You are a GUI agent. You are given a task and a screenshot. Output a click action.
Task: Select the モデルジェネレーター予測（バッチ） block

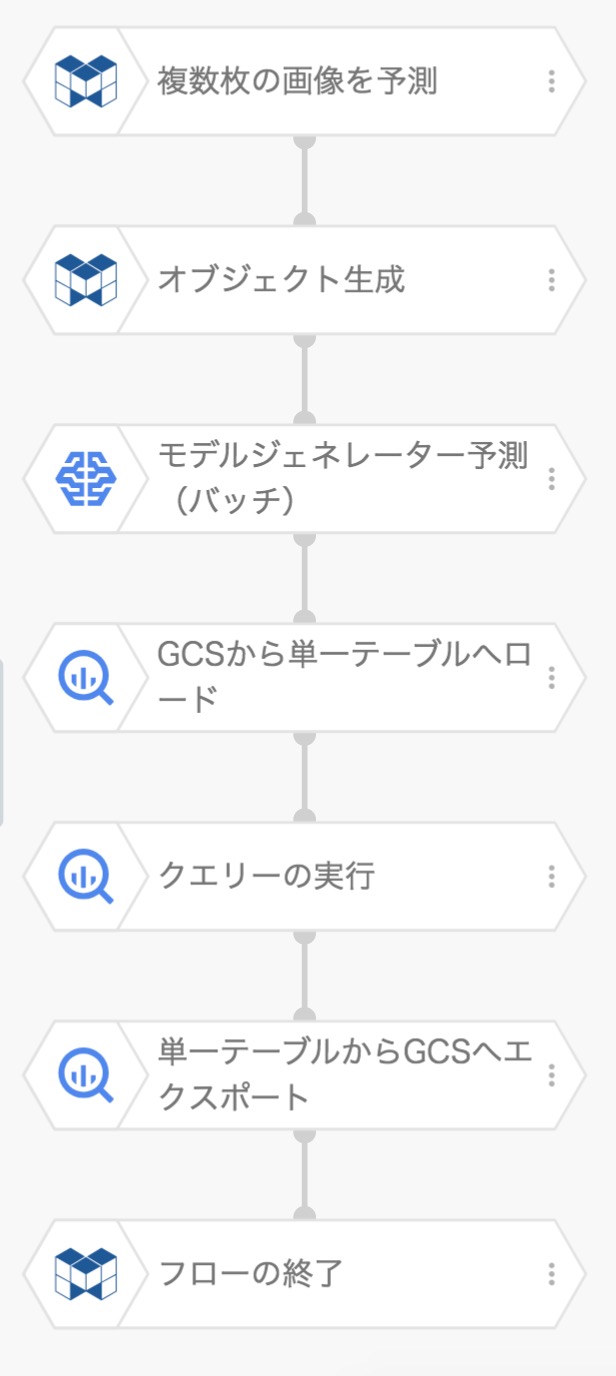point(304,479)
